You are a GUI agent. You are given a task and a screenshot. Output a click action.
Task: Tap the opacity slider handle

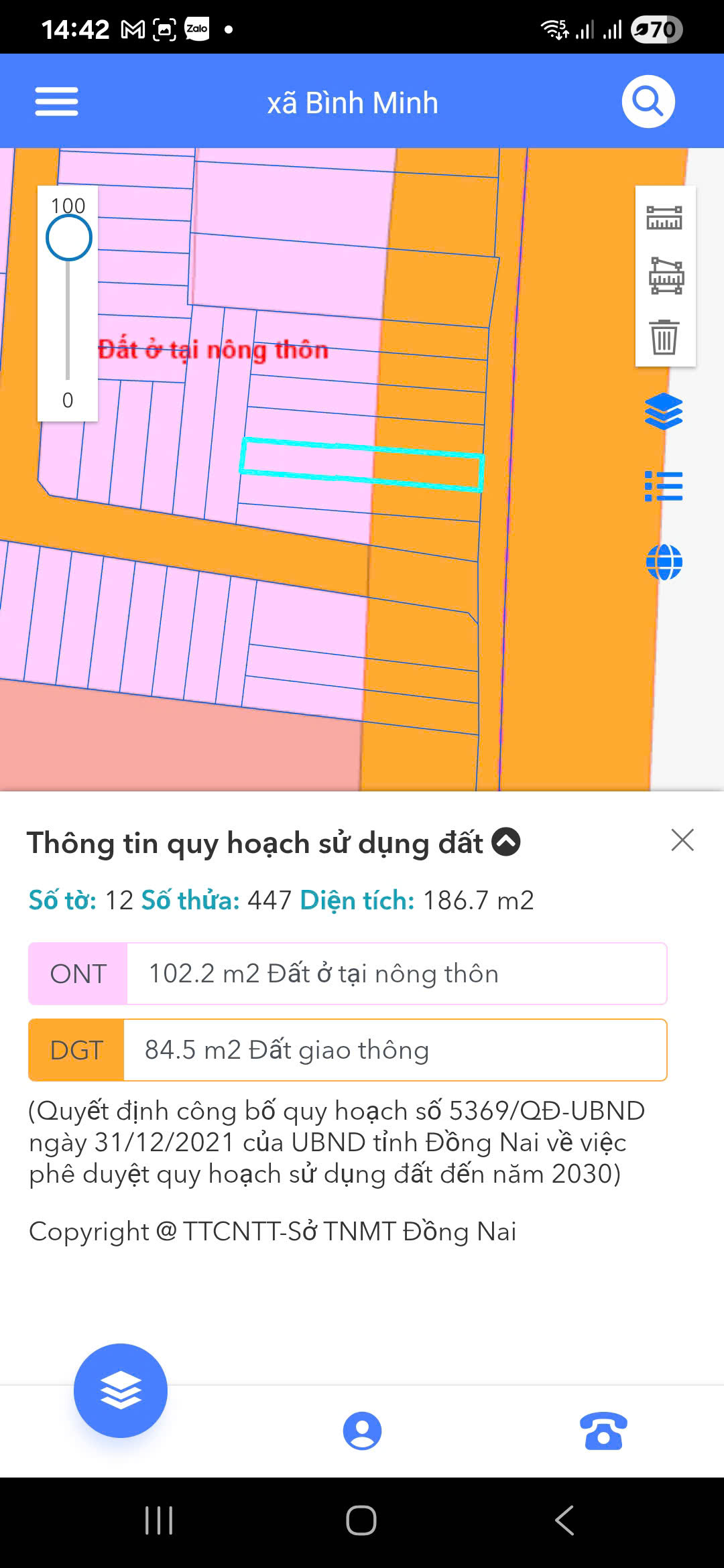point(68,238)
